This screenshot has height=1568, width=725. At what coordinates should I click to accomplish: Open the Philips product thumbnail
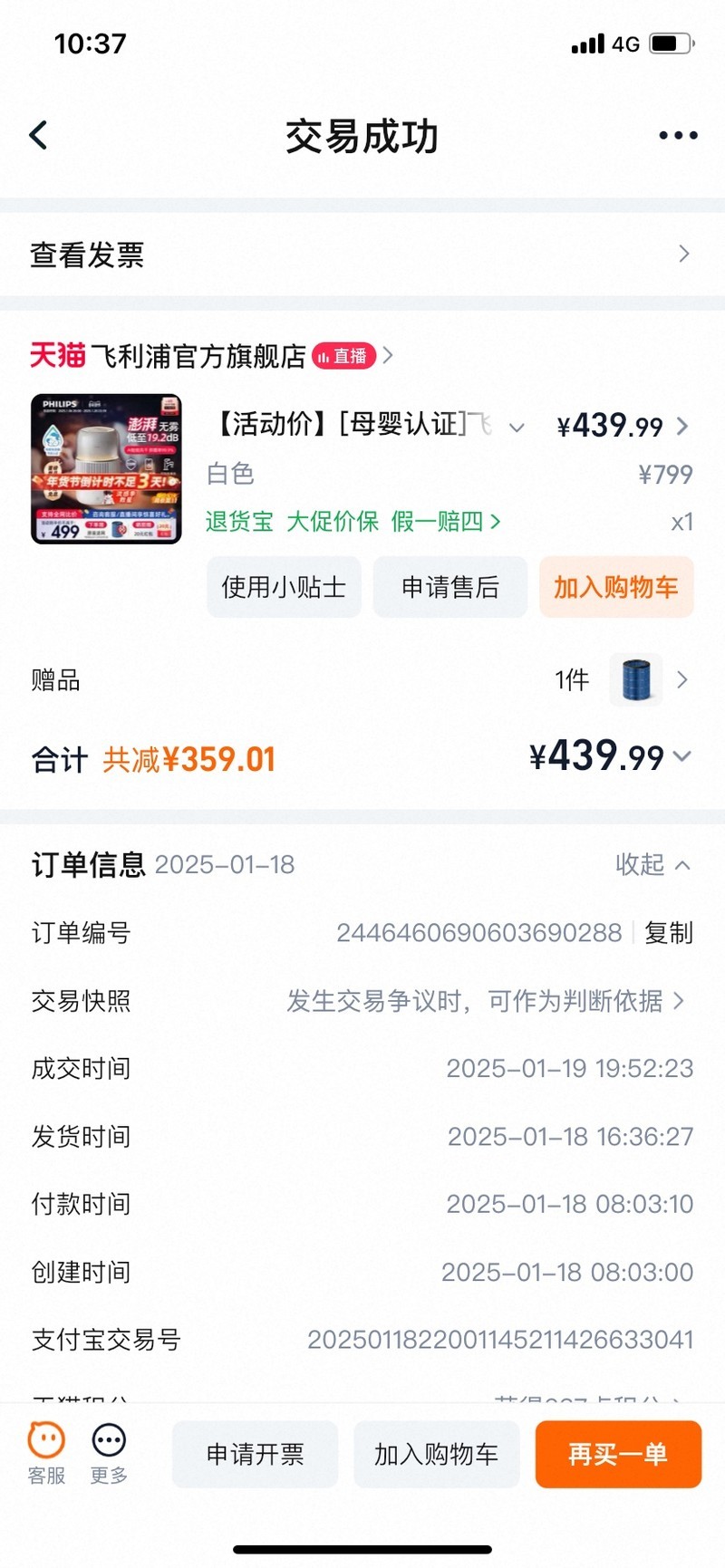tap(106, 469)
